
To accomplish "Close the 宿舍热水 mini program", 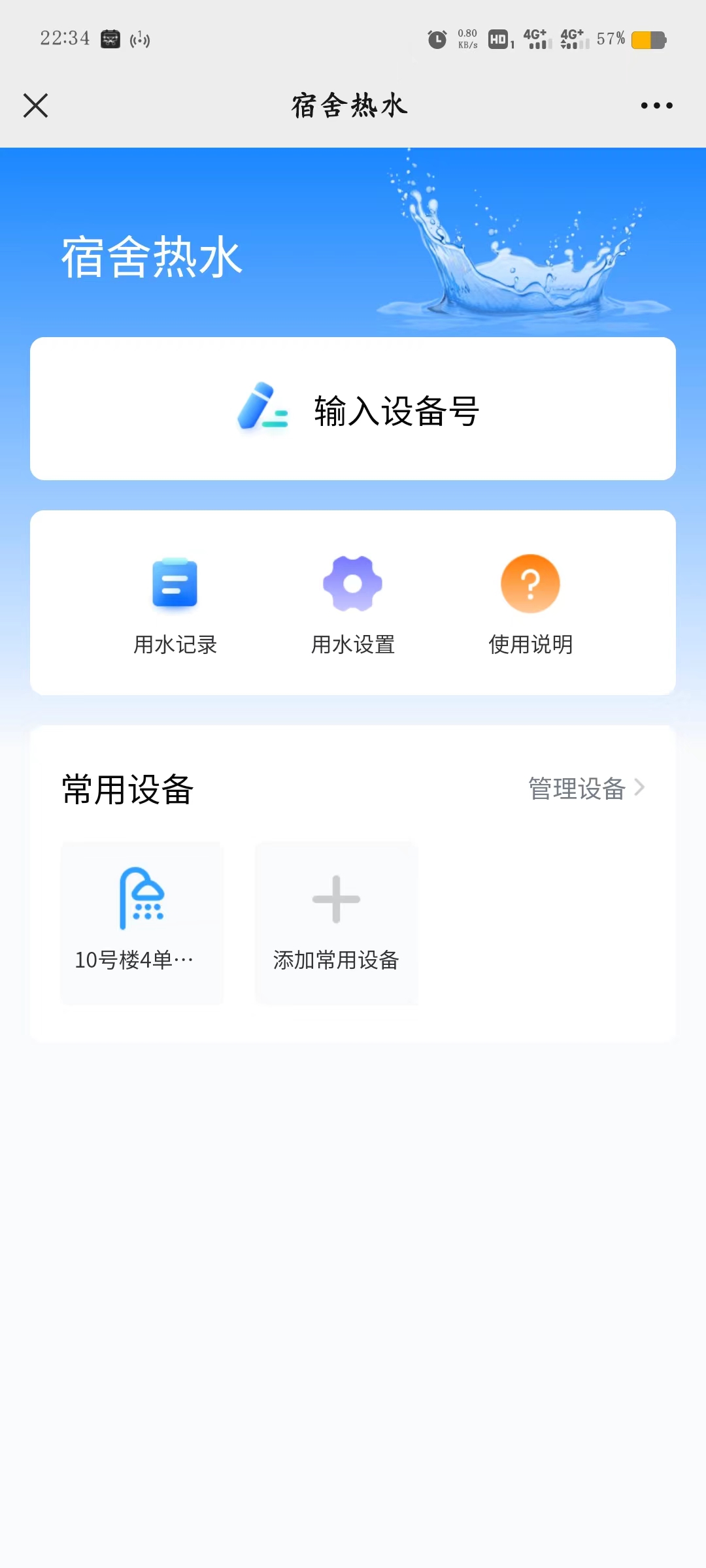I will pyautogui.click(x=36, y=105).
